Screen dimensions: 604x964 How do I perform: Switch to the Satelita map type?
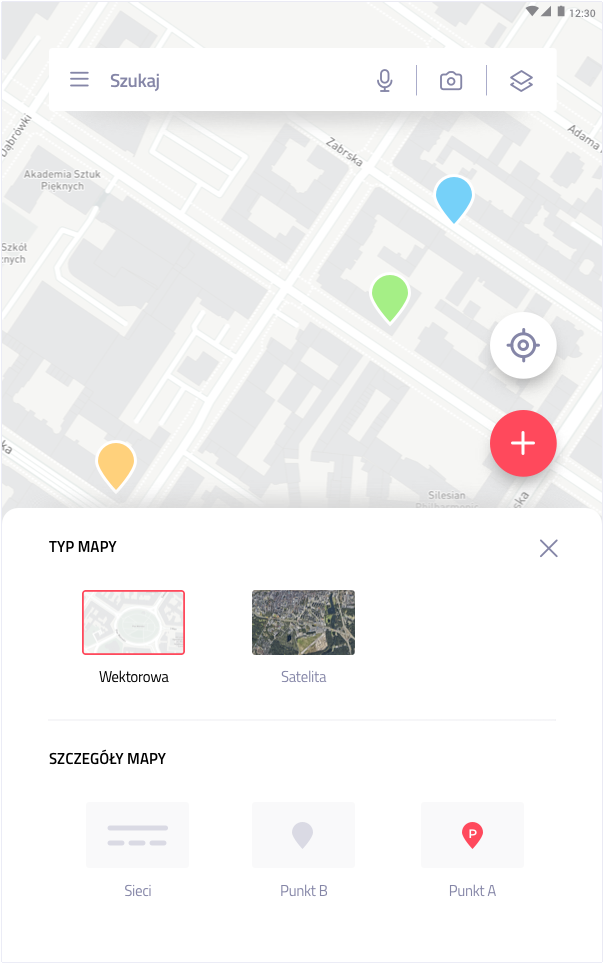(x=303, y=622)
